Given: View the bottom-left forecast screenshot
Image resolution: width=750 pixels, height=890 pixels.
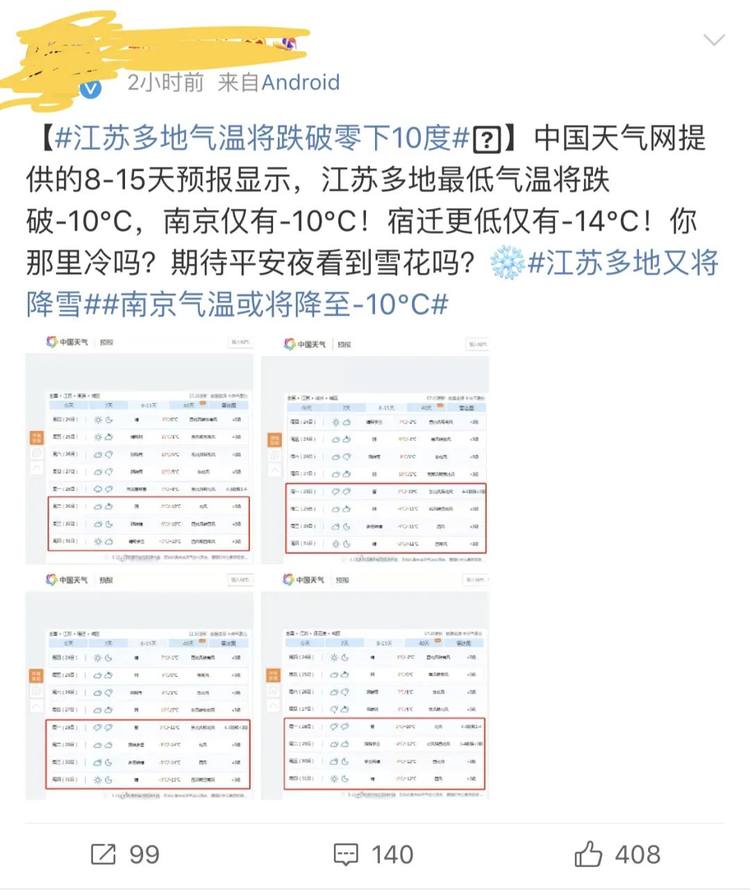Looking at the screenshot, I should (139, 684).
